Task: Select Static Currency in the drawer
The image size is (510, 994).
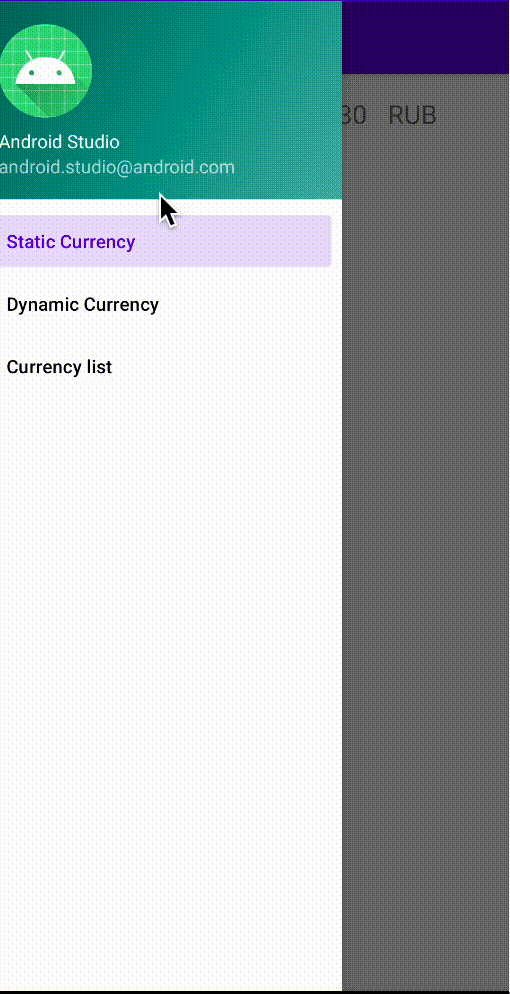Action: pos(165,242)
